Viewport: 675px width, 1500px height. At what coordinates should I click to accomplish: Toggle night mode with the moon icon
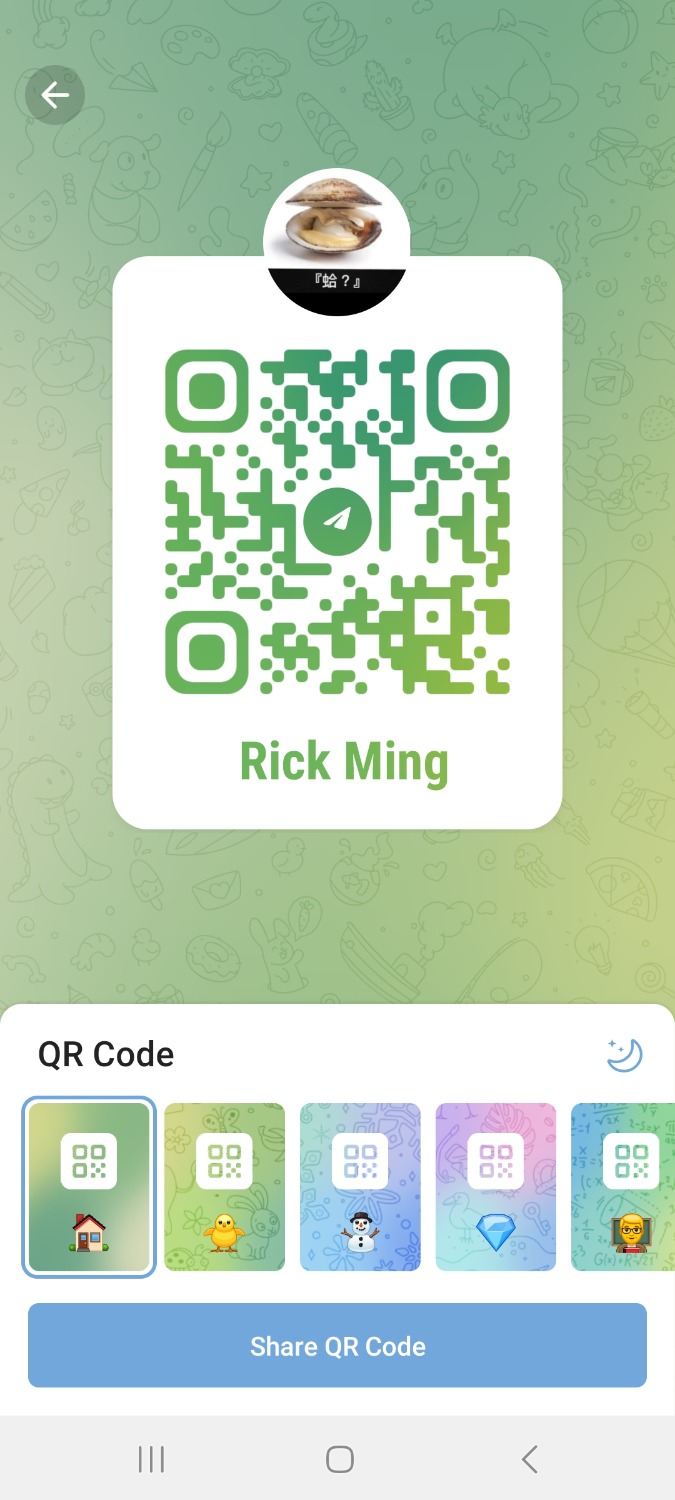[x=624, y=1055]
